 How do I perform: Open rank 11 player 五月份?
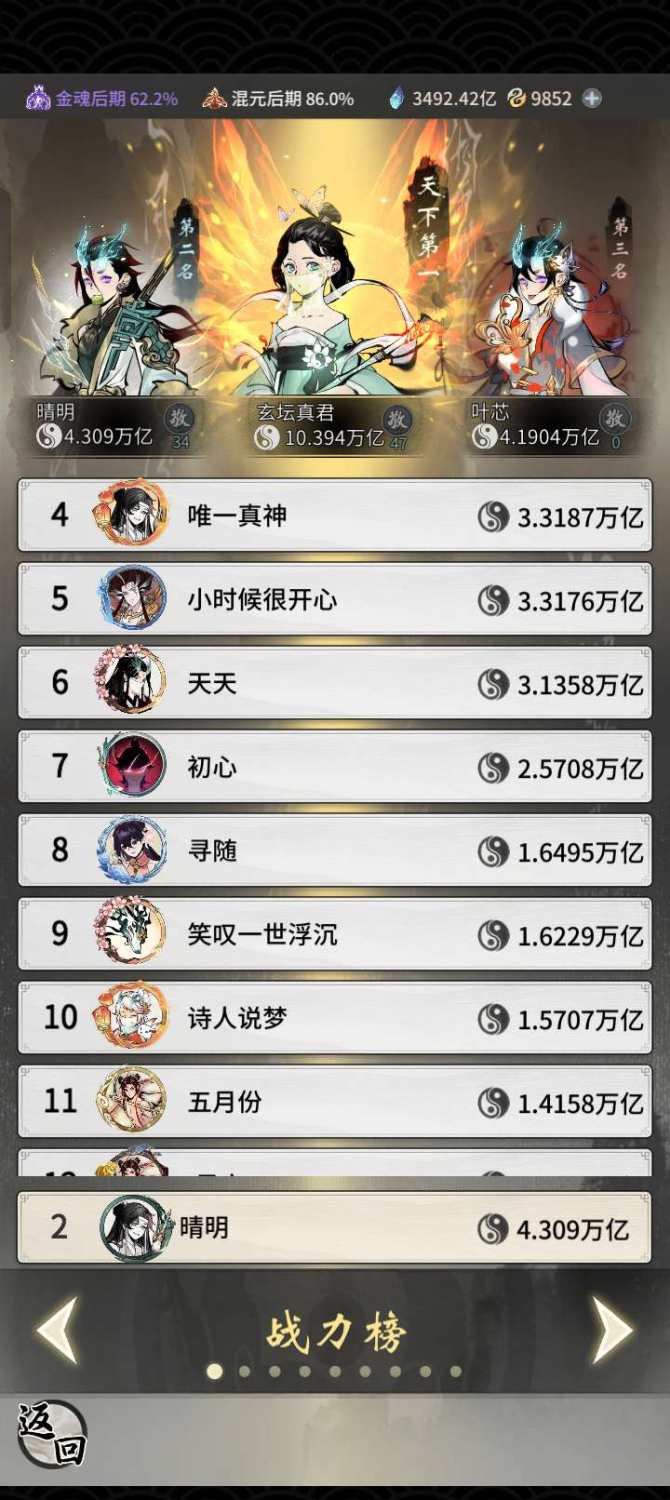[x=335, y=1102]
